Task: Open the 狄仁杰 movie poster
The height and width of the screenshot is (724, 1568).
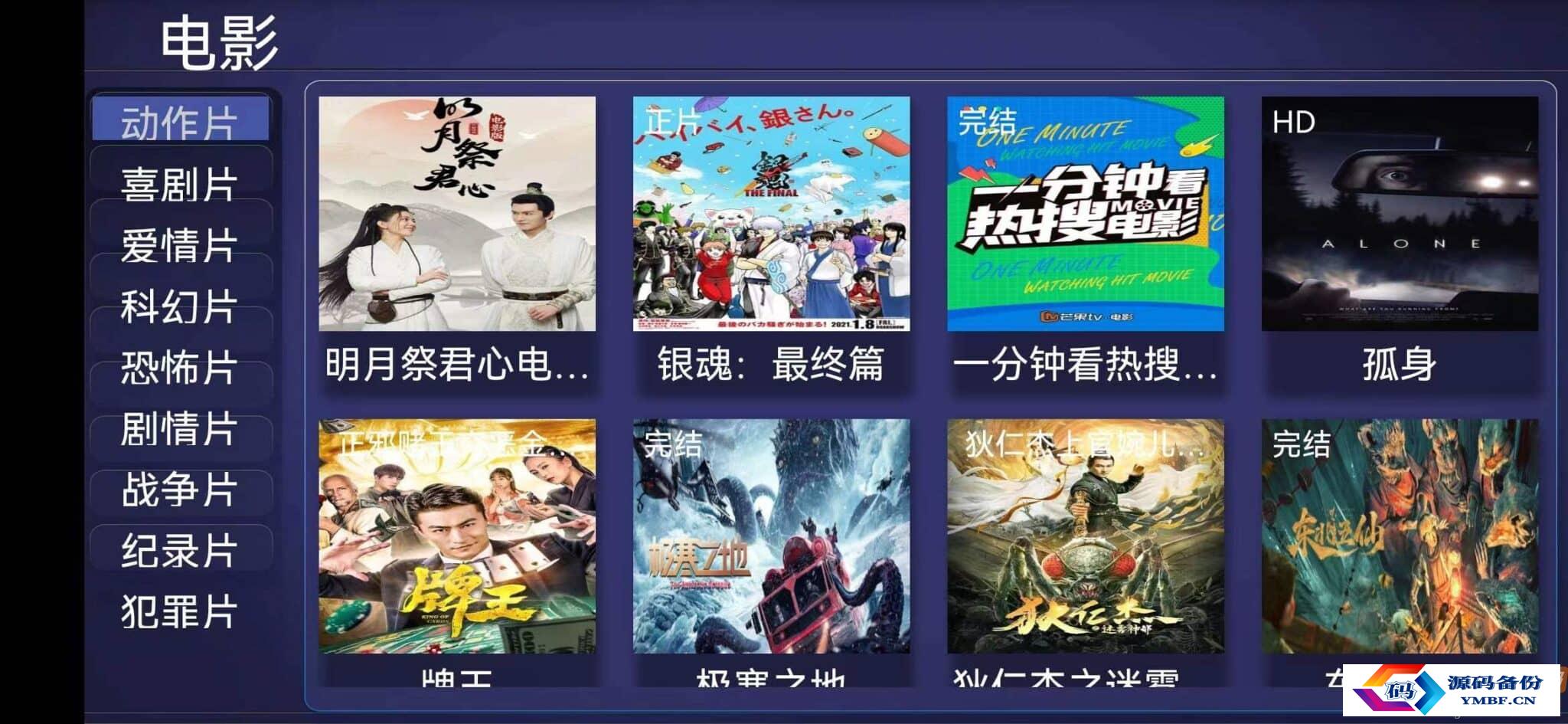Action: click(1085, 536)
